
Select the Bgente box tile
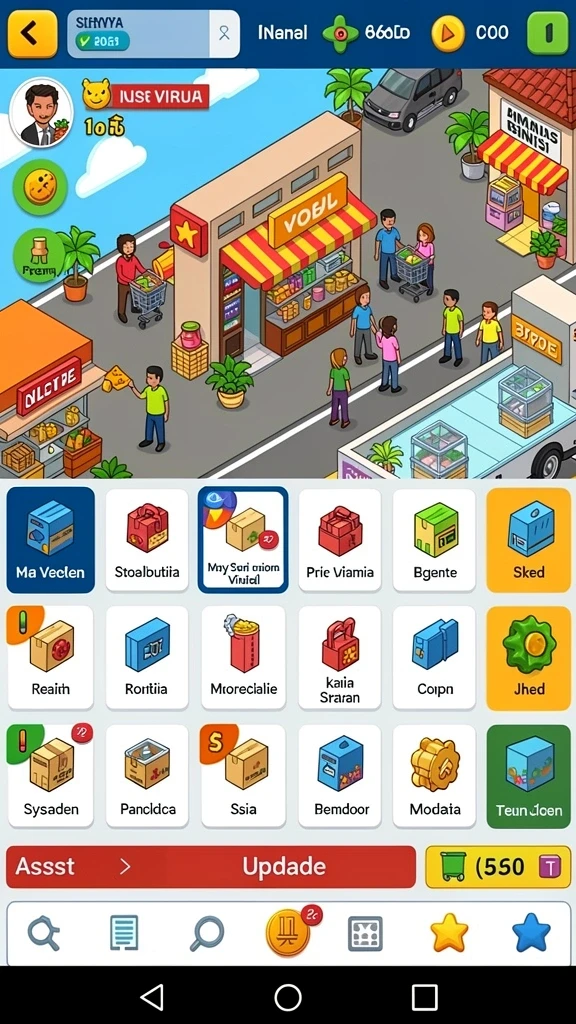point(434,539)
